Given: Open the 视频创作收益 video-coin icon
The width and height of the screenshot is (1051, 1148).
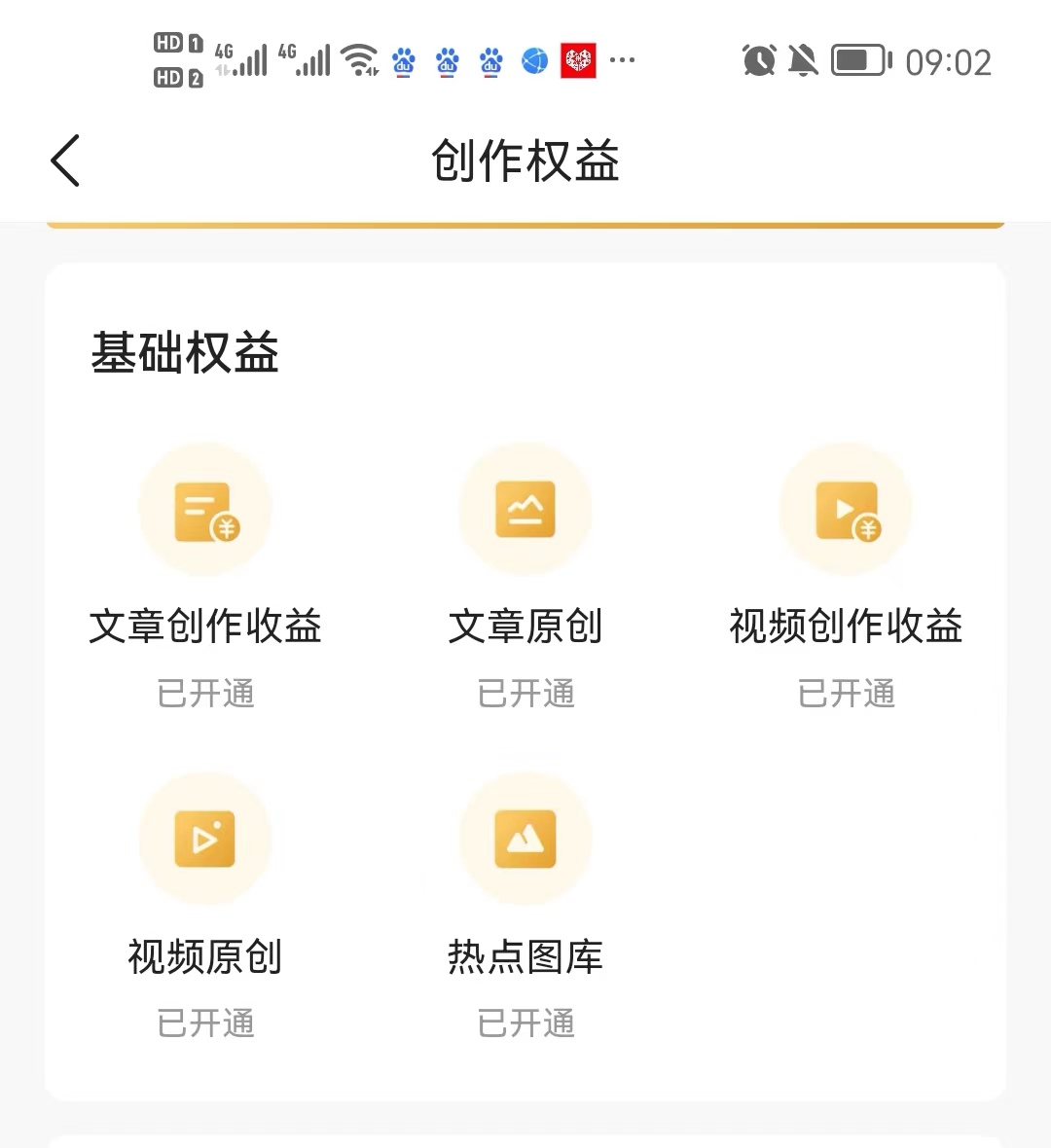Looking at the screenshot, I should [x=845, y=509].
